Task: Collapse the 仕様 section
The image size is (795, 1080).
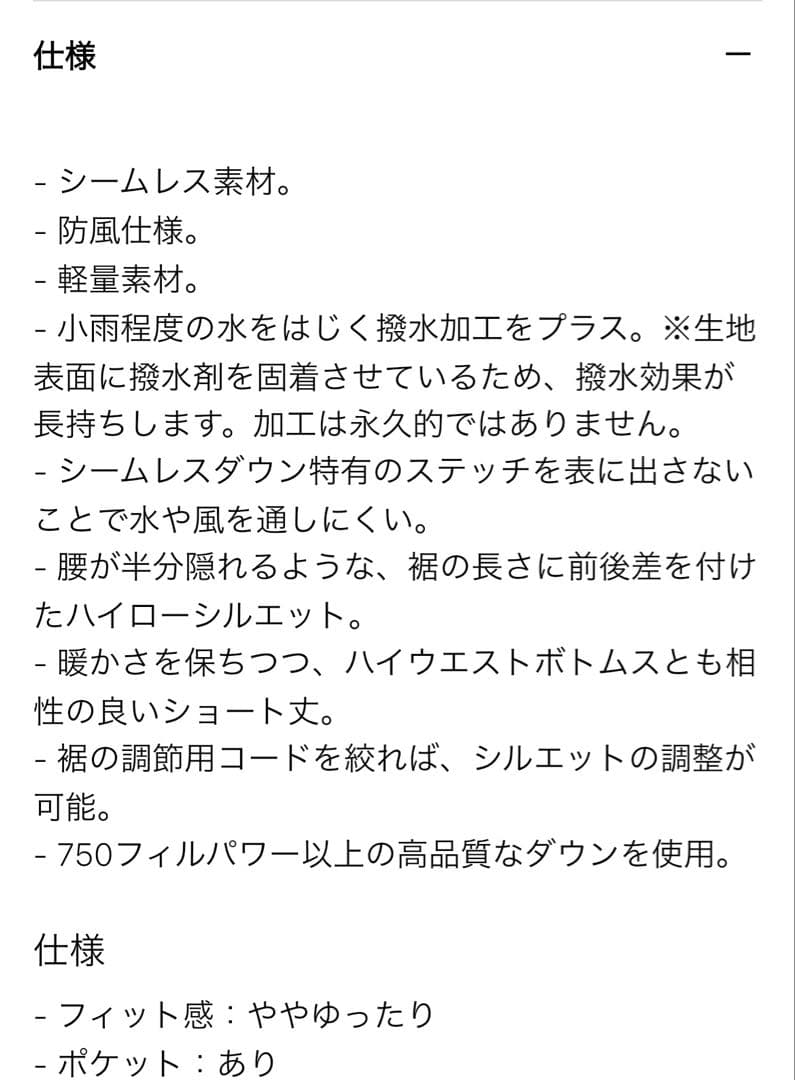Action: pyautogui.click(x=737, y=56)
